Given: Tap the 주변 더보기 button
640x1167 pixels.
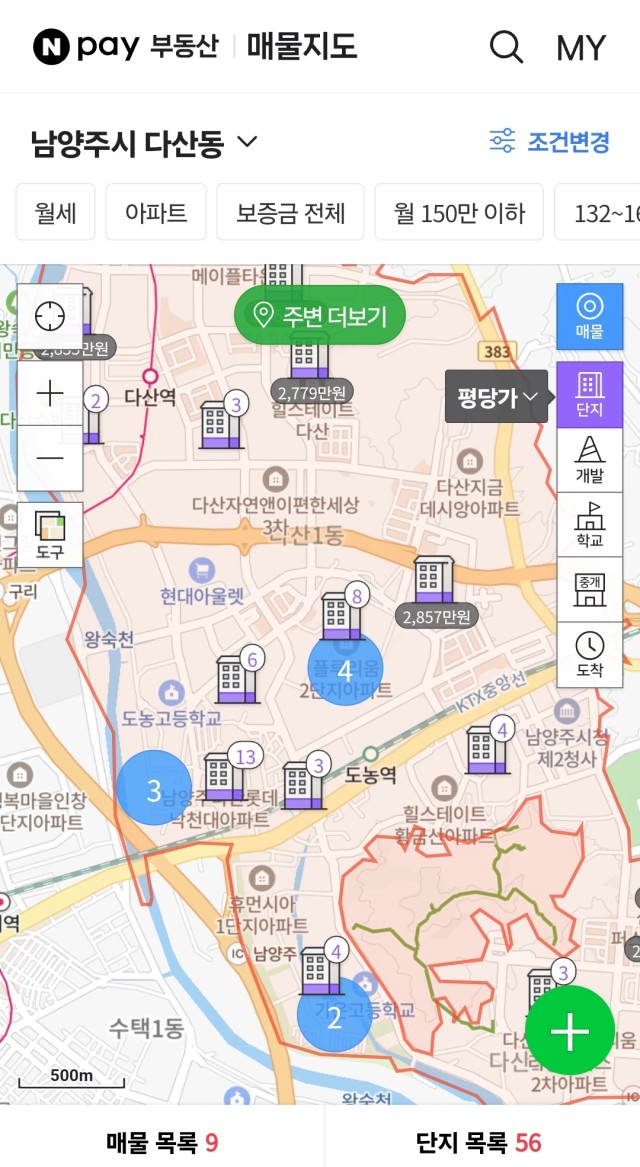Looking at the screenshot, I should (320, 316).
